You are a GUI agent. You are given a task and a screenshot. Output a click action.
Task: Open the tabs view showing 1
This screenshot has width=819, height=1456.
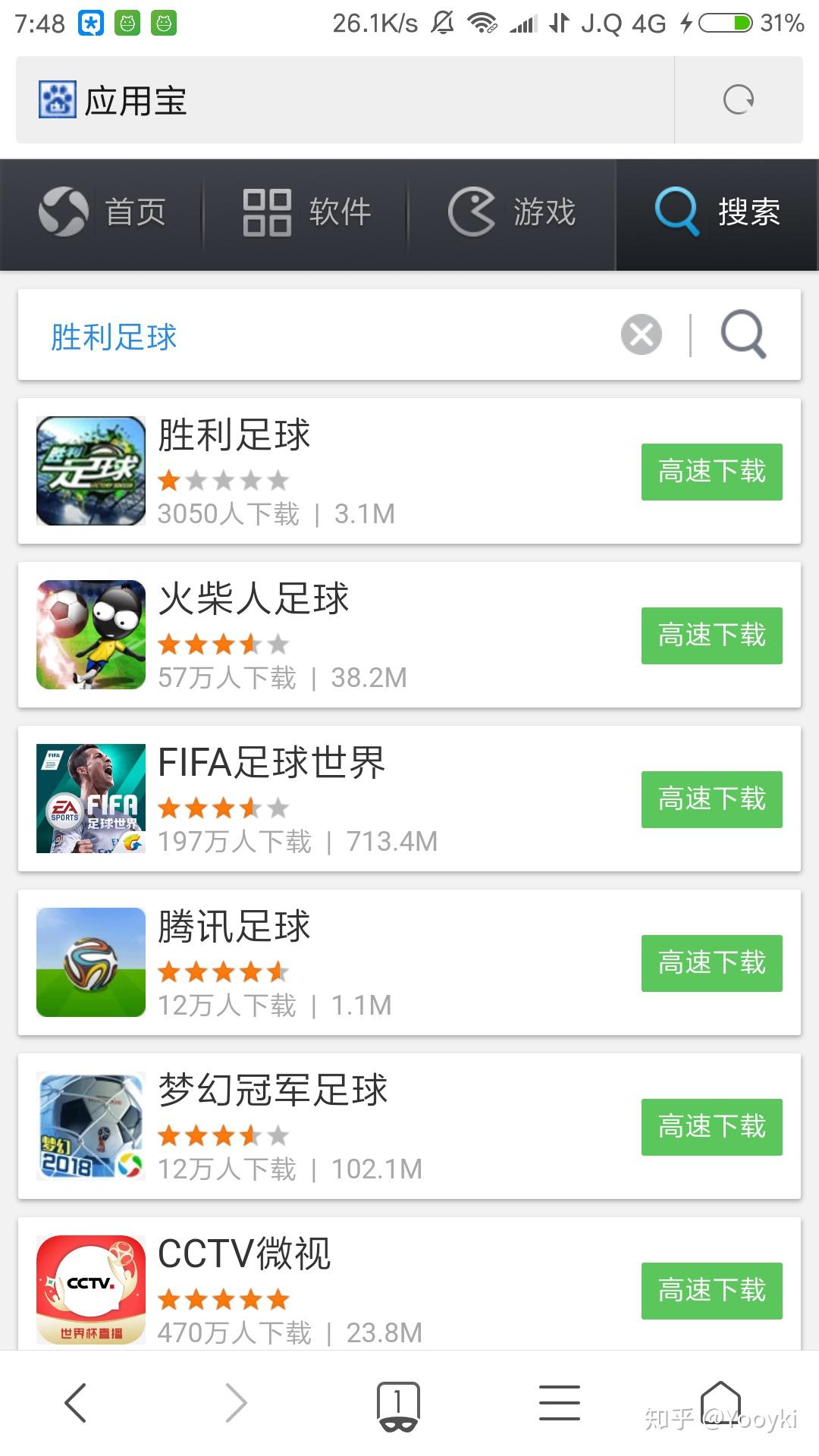click(x=398, y=1402)
